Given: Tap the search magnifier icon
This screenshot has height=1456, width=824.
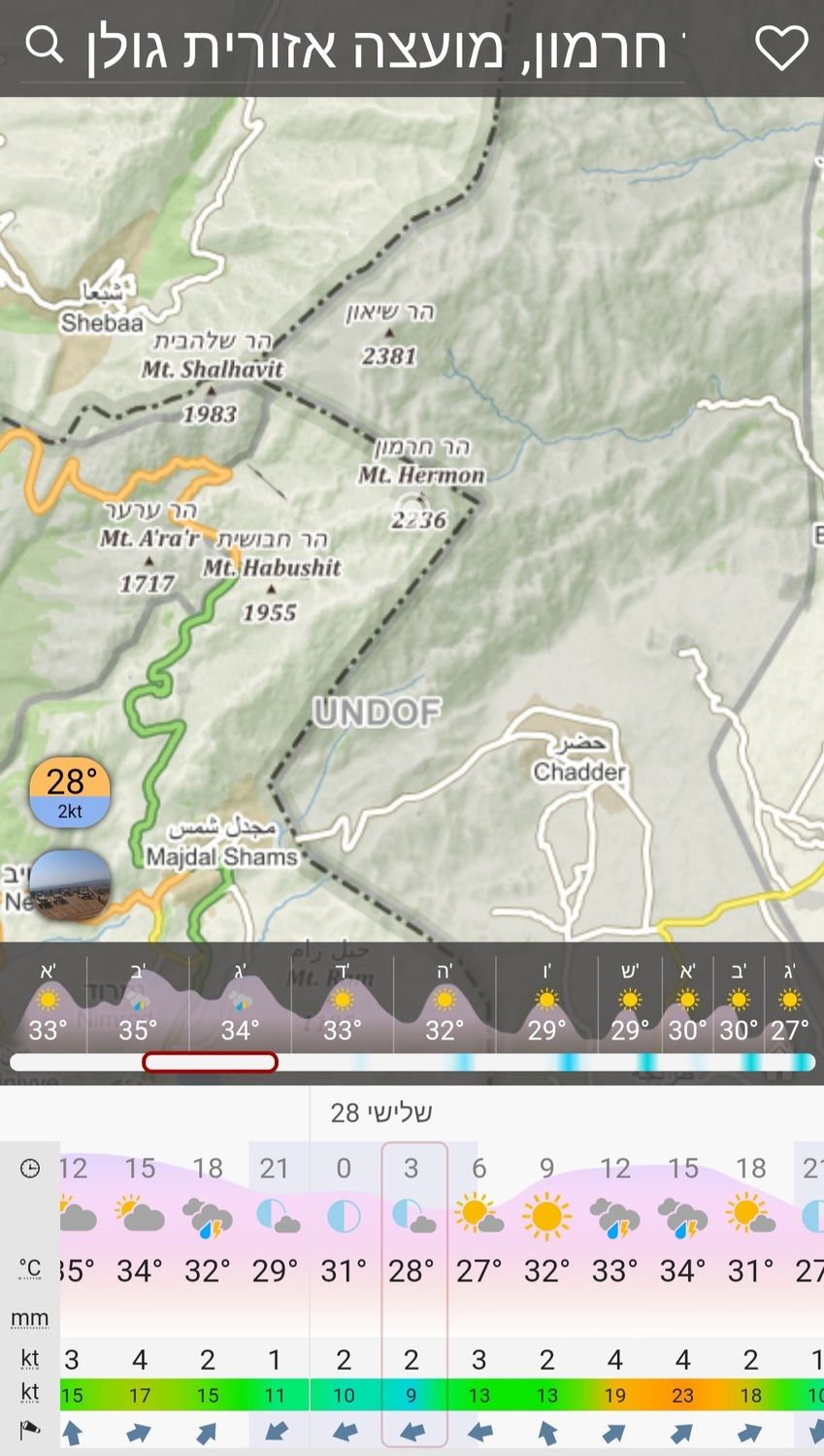Looking at the screenshot, I should pos(44,45).
